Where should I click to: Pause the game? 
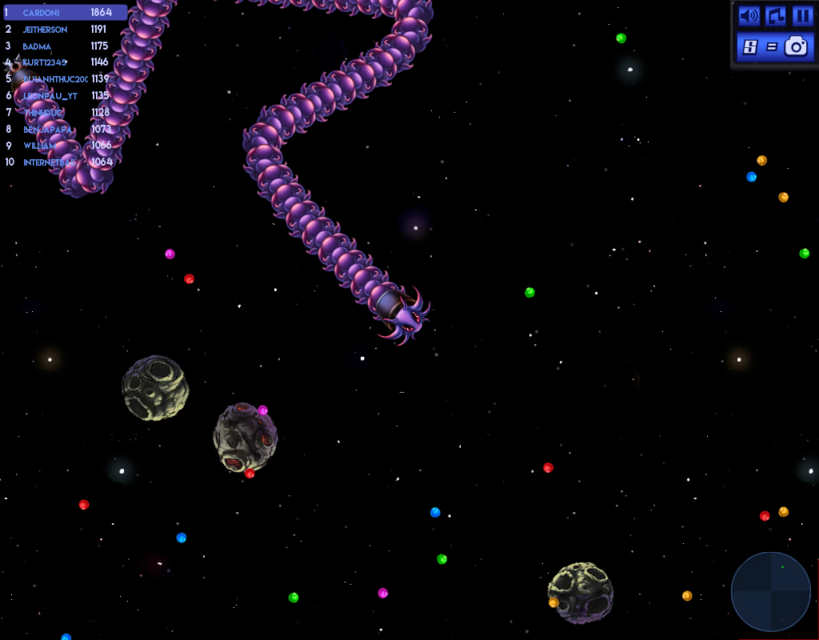pyautogui.click(x=802, y=16)
